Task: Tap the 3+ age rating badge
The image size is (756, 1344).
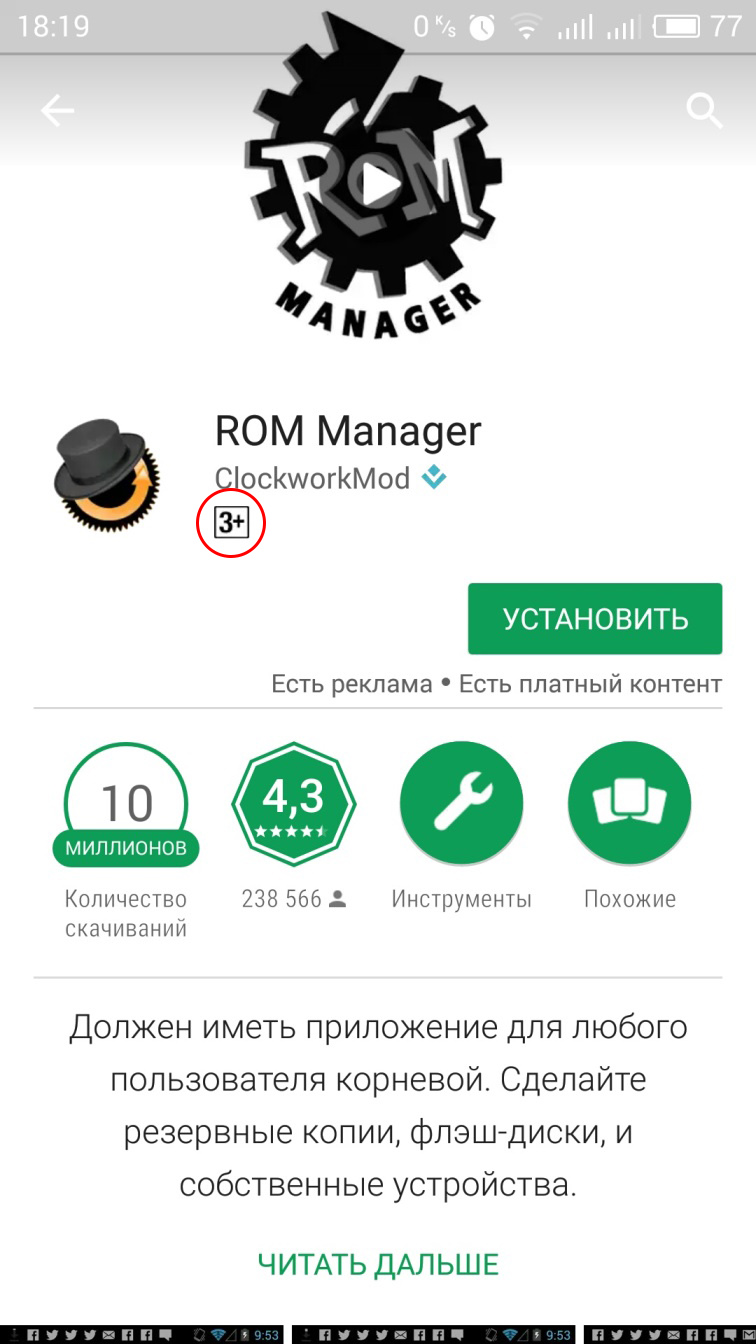Action: (232, 521)
